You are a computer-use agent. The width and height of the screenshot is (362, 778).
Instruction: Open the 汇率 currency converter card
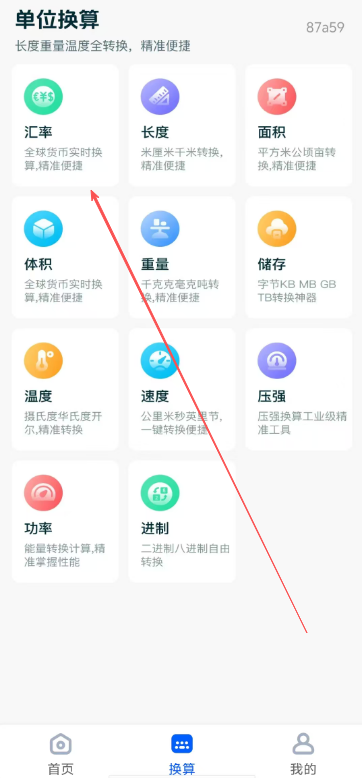coord(65,125)
